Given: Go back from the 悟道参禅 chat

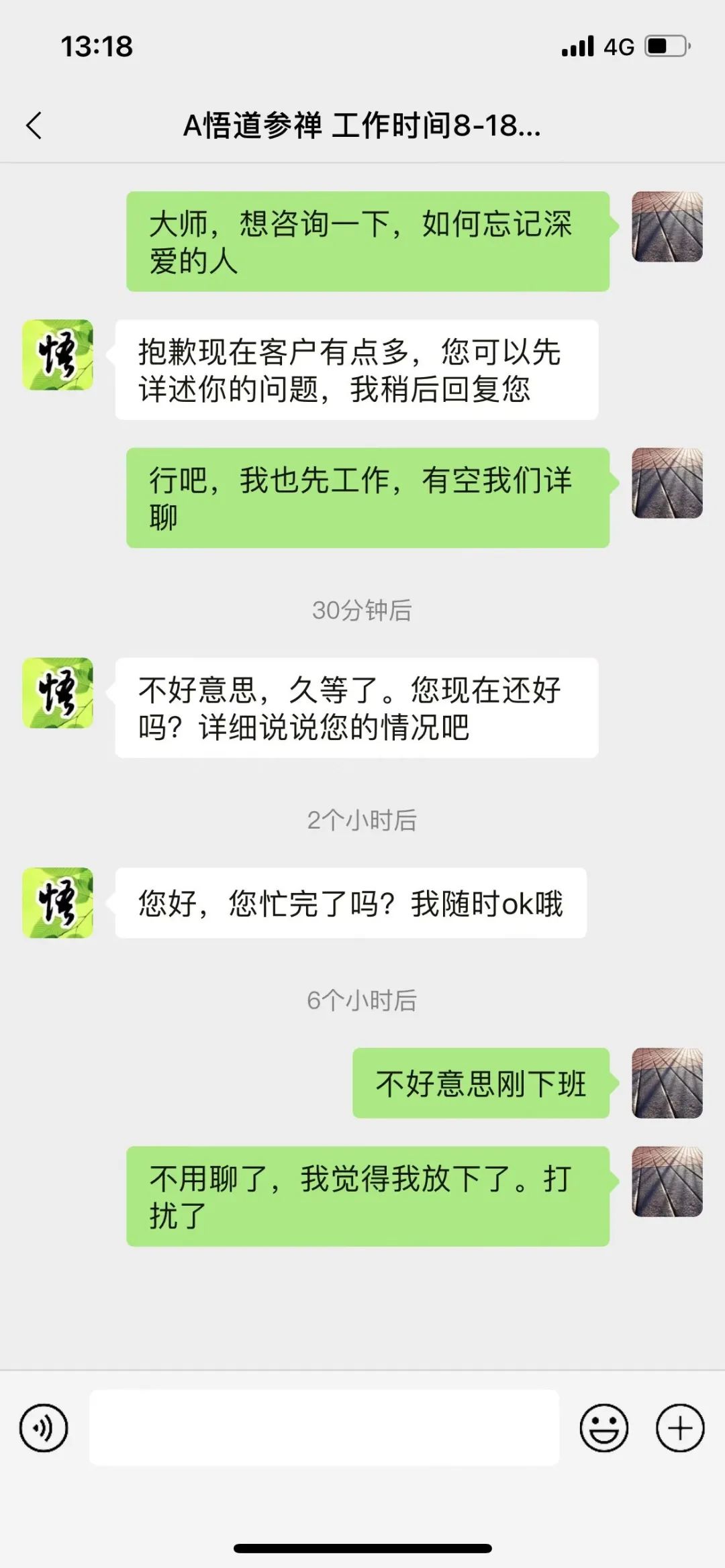Looking at the screenshot, I should pyautogui.click(x=34, y=125).
